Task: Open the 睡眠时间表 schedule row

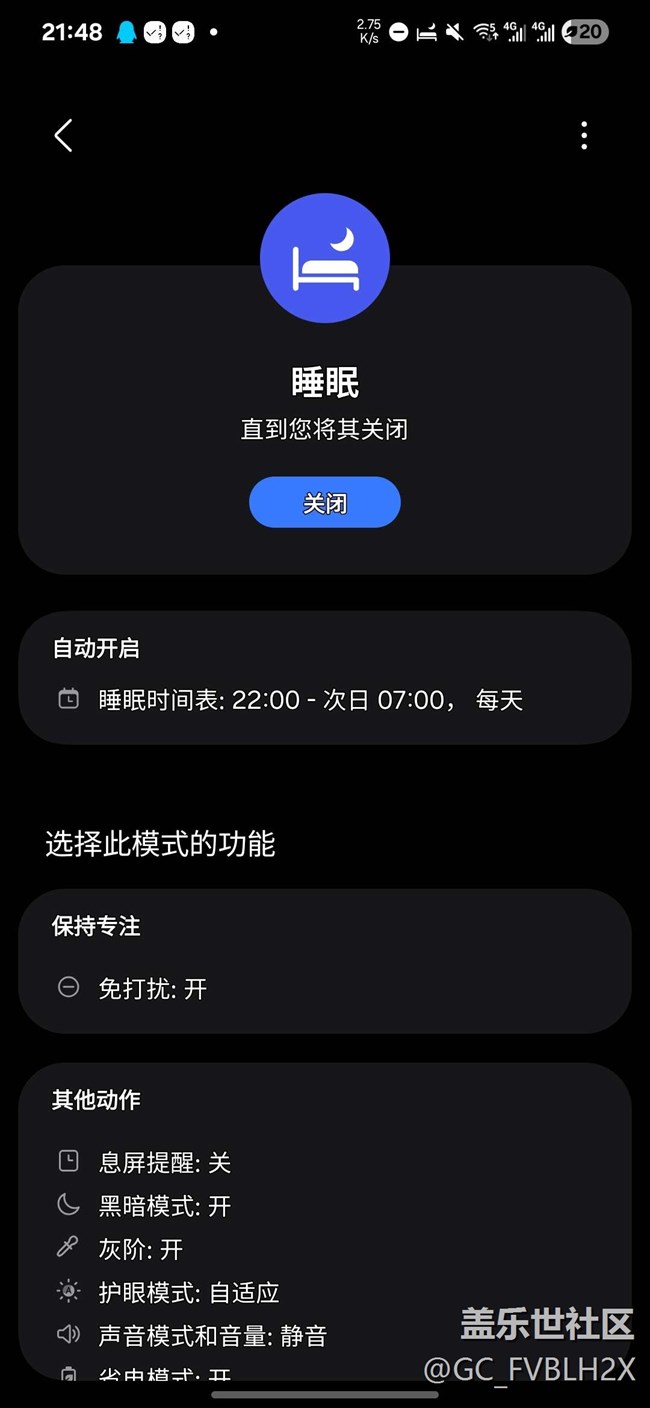Action: click(x=310, y=700)
